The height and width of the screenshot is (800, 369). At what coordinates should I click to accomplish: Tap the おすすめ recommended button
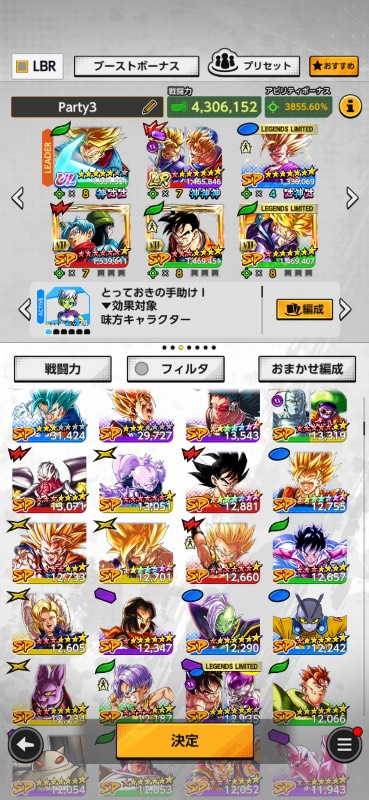334,66
